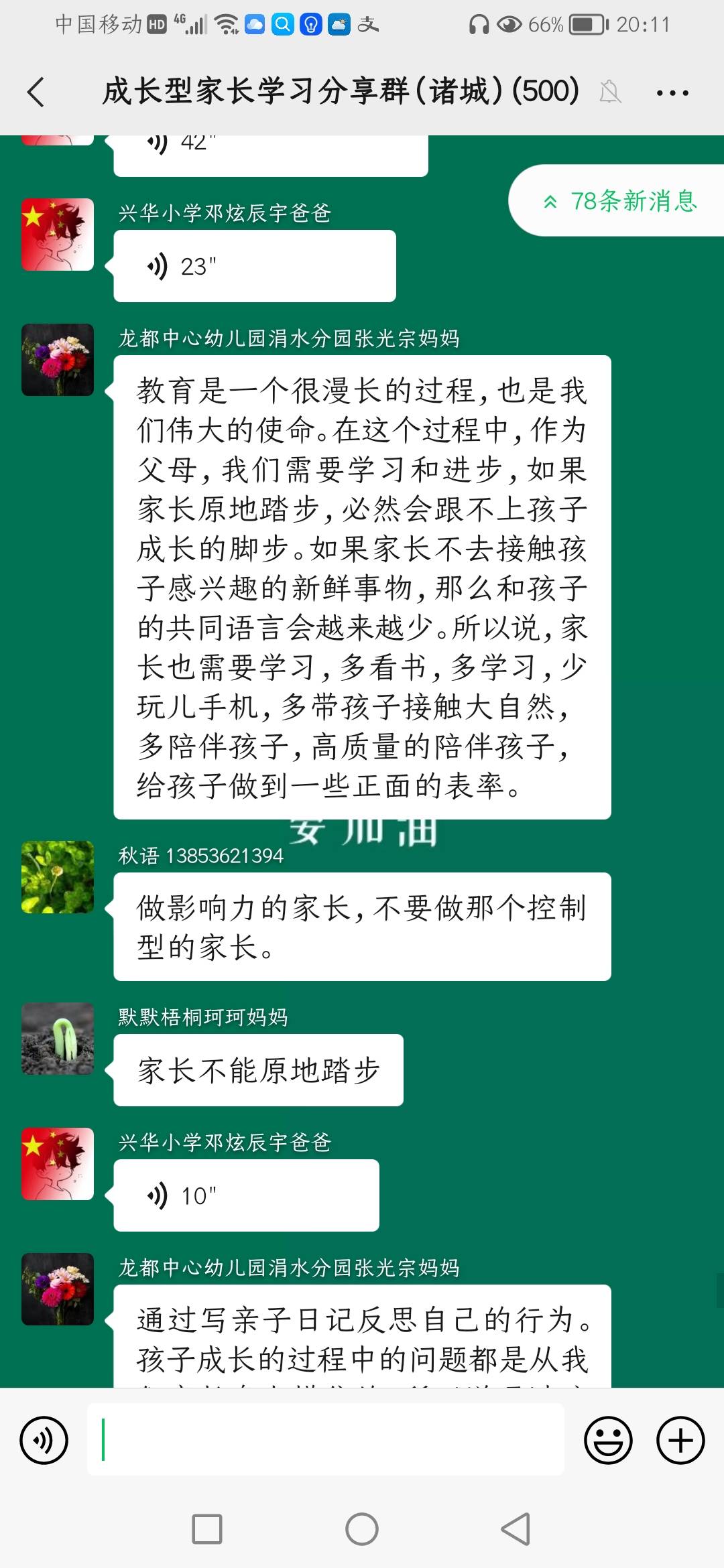The width and height of the screenshot is (724, 1568).
Task: Tap the battery indicator in status bar
Action: coord(585,24)
